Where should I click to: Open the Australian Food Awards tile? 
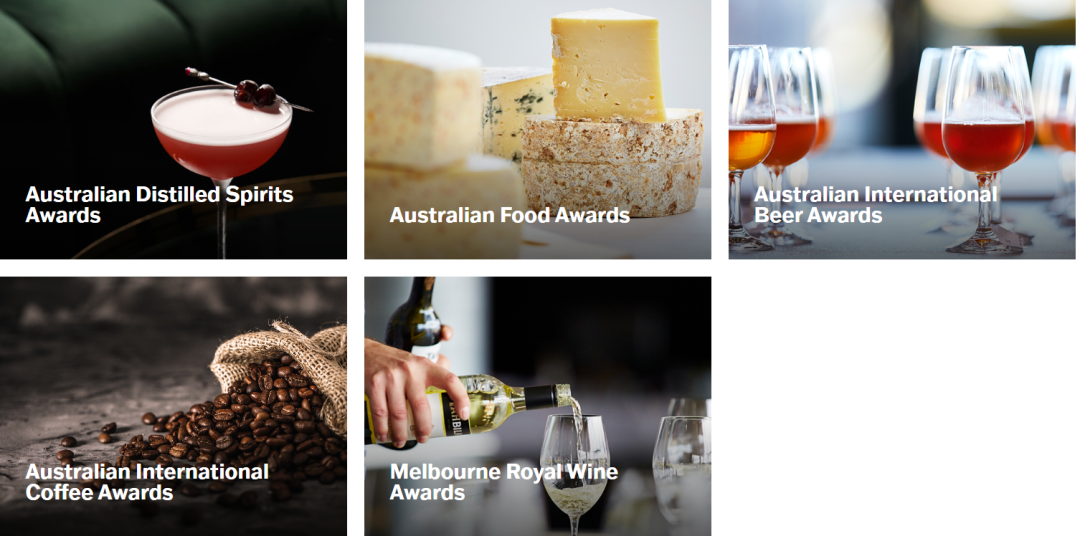click(x=537, y=130)
